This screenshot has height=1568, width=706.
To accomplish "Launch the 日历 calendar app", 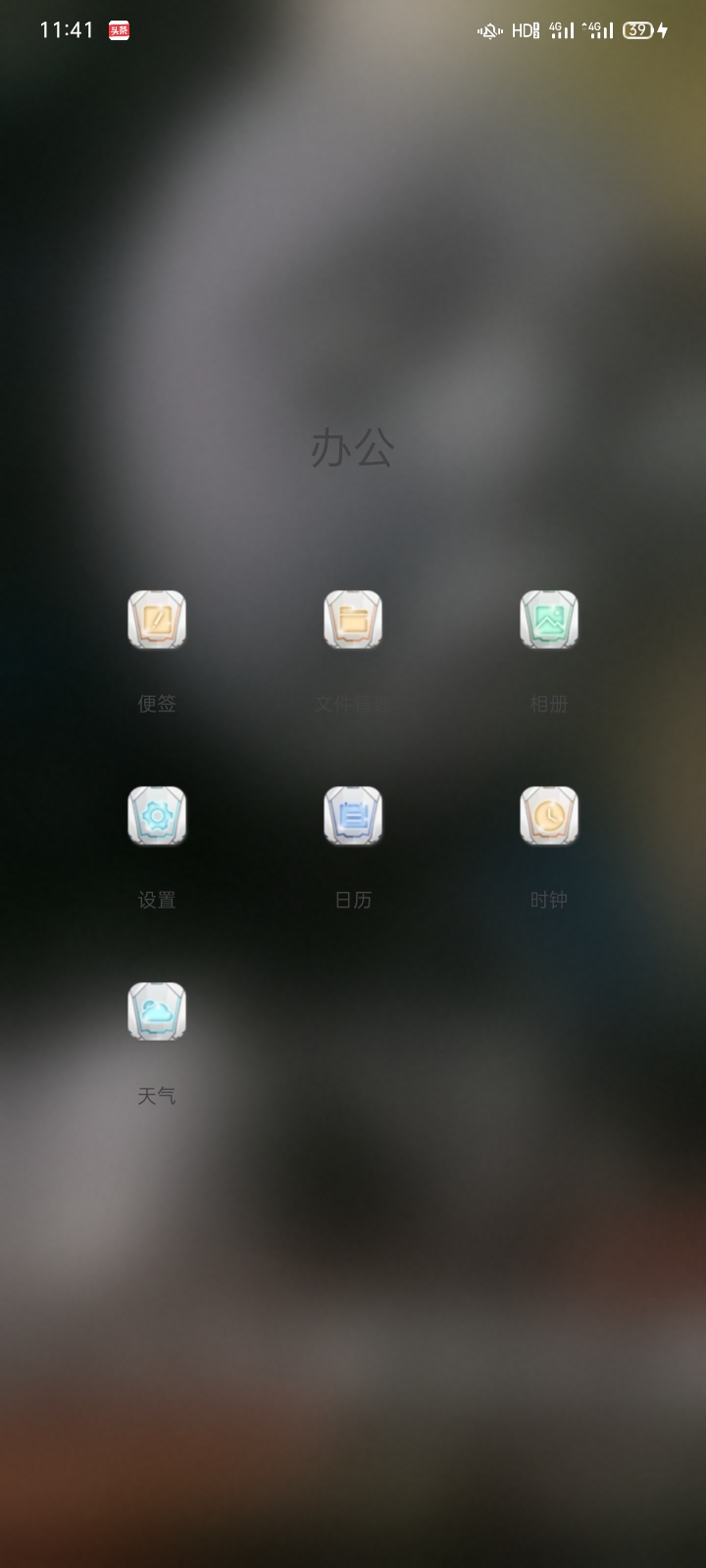I will click(x=353, y=815).
